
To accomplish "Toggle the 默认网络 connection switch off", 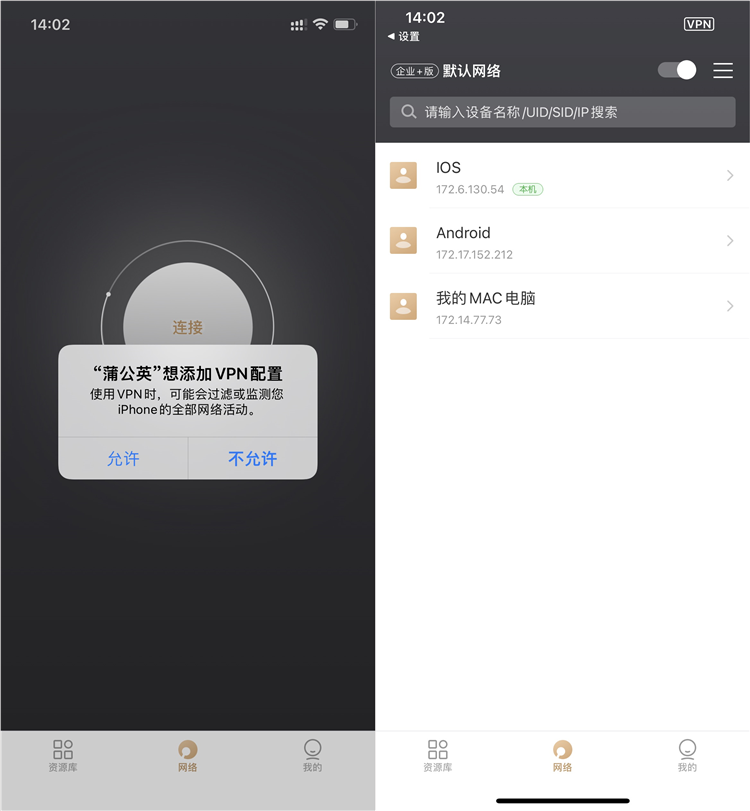I will tap(677, 70).
